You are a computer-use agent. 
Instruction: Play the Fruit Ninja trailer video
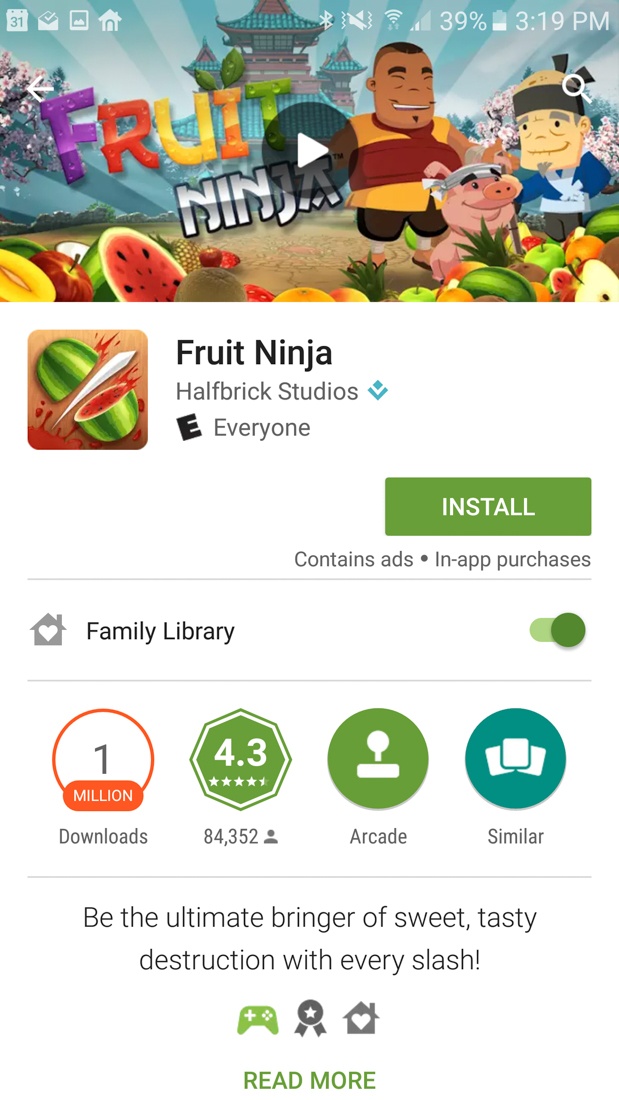coord(311,151)
